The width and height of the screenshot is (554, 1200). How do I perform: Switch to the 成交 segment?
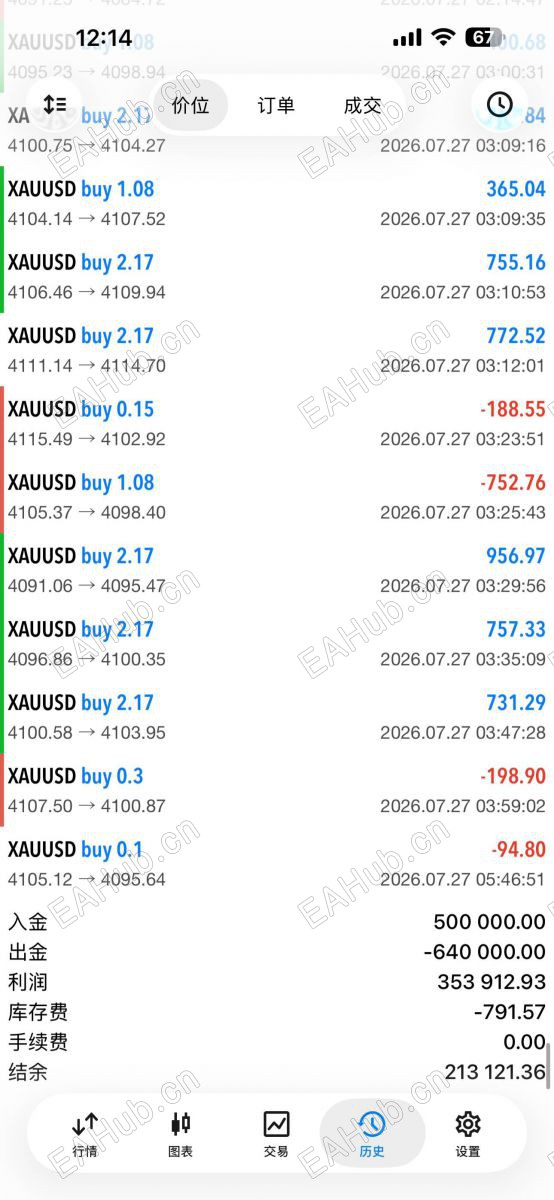point(362,105)
